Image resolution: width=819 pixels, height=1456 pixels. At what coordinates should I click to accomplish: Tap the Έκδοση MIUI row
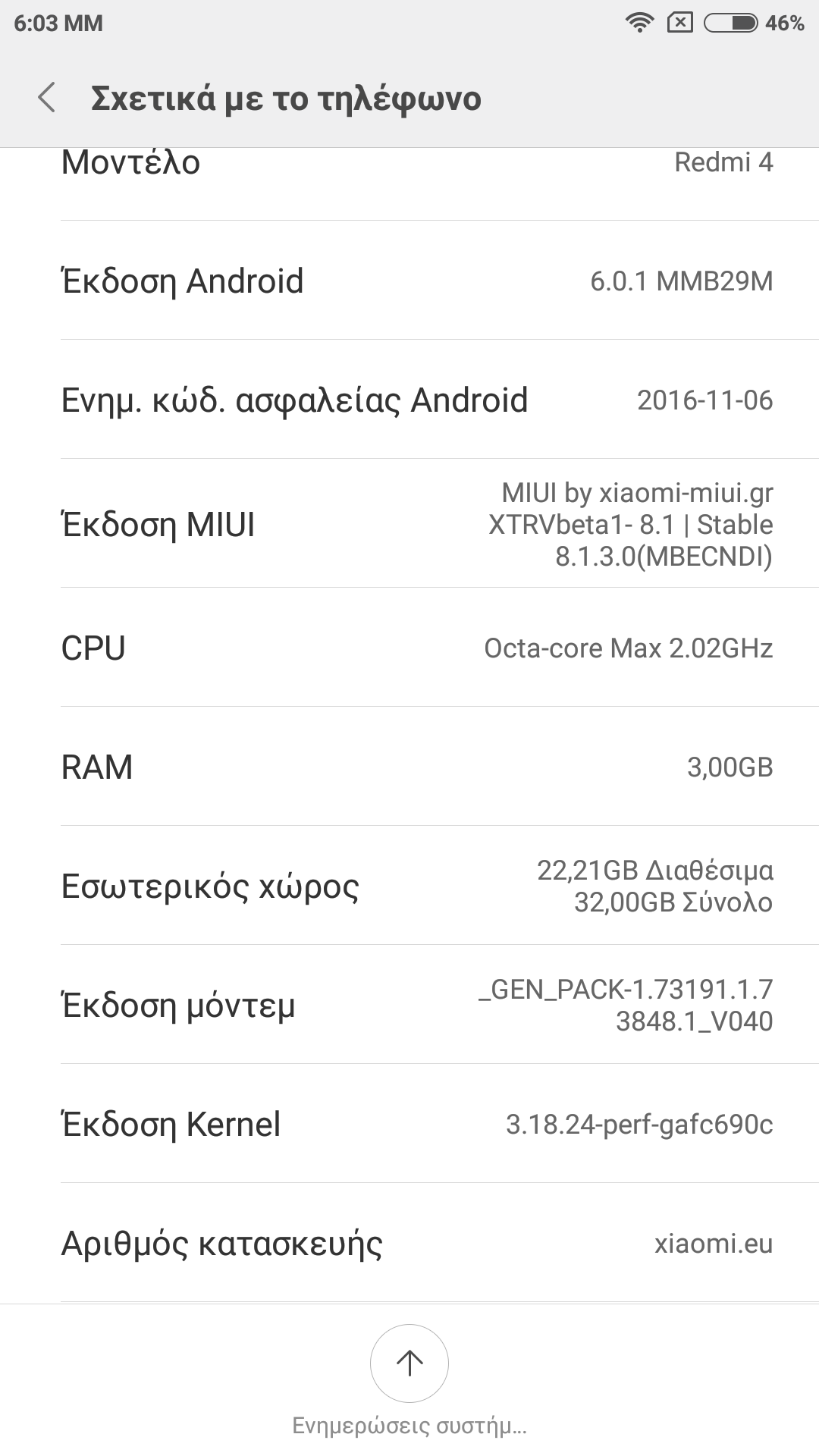[x=409, y=524]
